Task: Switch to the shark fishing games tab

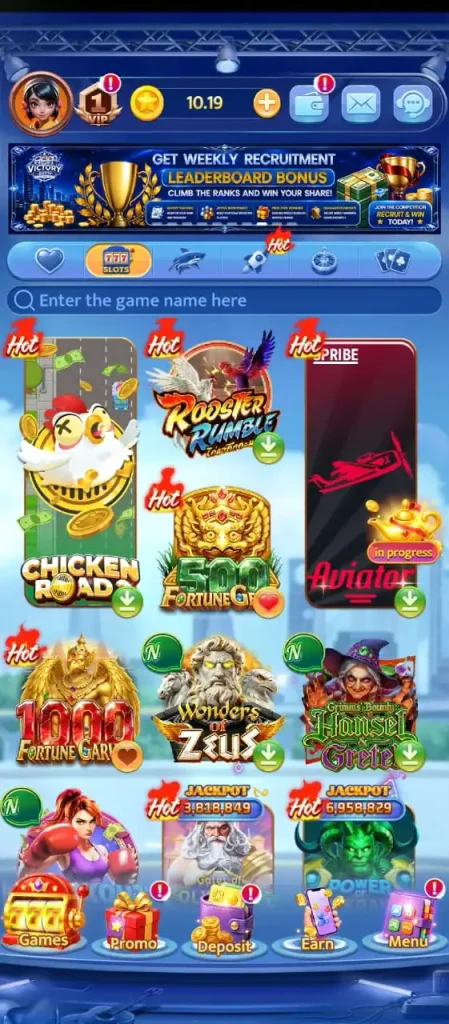Action: click(187, 261)
